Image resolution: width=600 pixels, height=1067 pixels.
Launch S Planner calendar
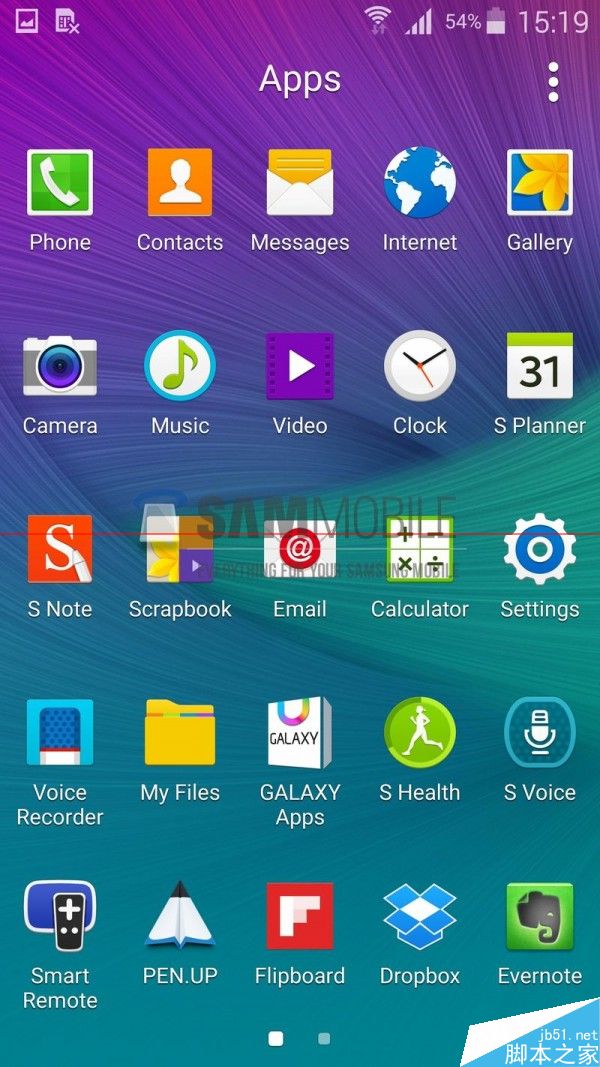540,366
